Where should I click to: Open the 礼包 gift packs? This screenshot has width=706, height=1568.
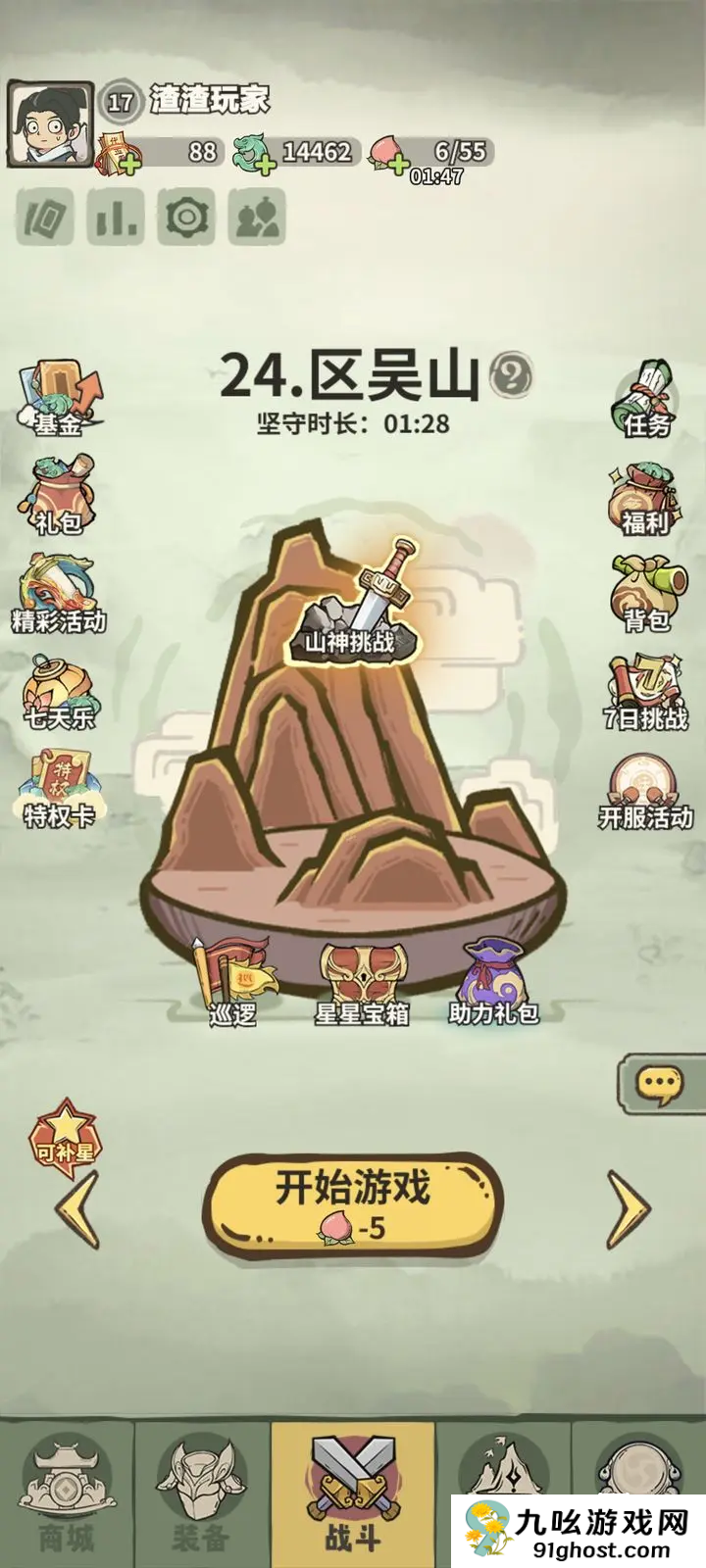[x=59, y=495]
